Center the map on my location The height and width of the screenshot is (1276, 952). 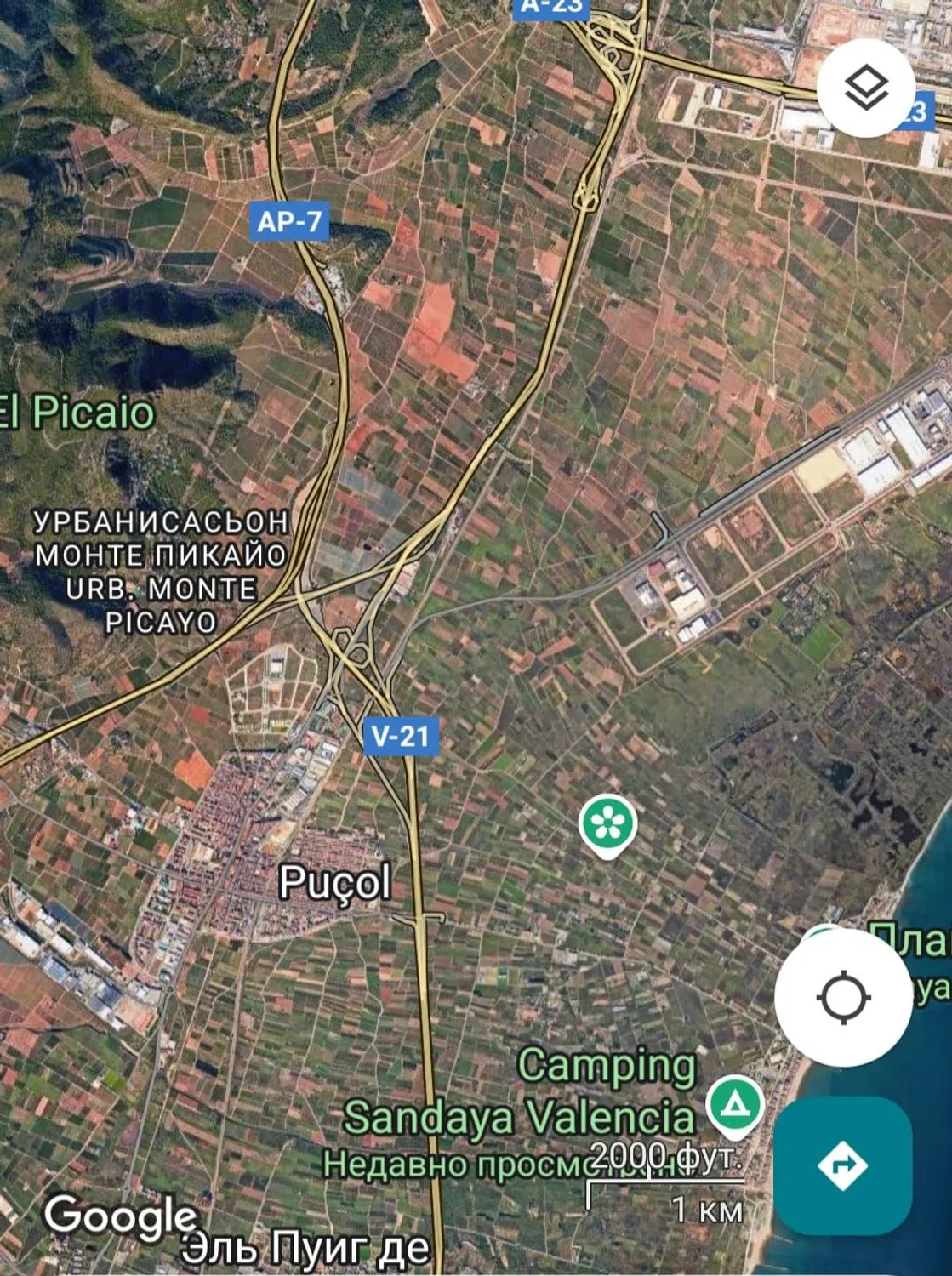coord(842,996)
